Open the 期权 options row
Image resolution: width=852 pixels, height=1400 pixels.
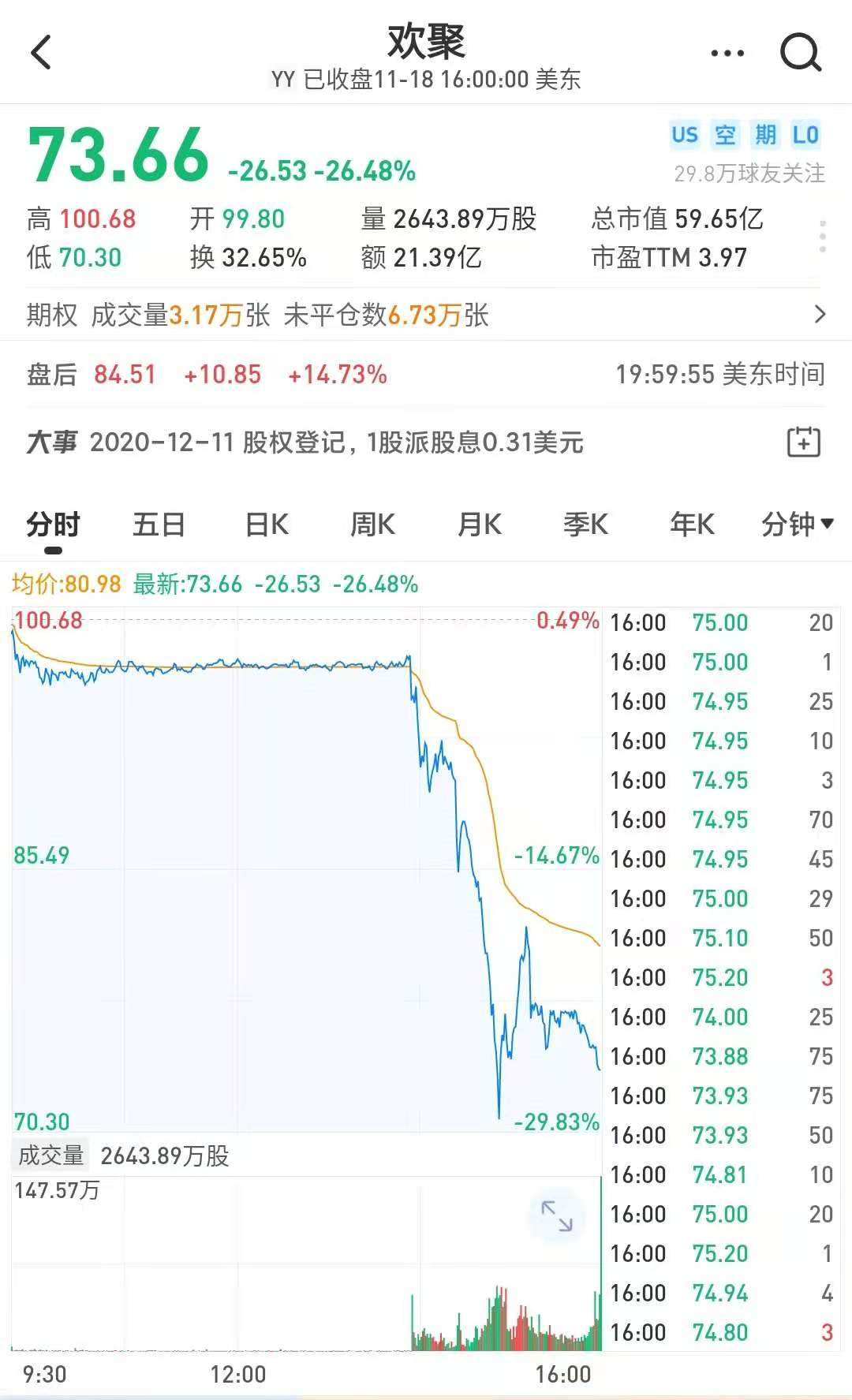point(426,315)
